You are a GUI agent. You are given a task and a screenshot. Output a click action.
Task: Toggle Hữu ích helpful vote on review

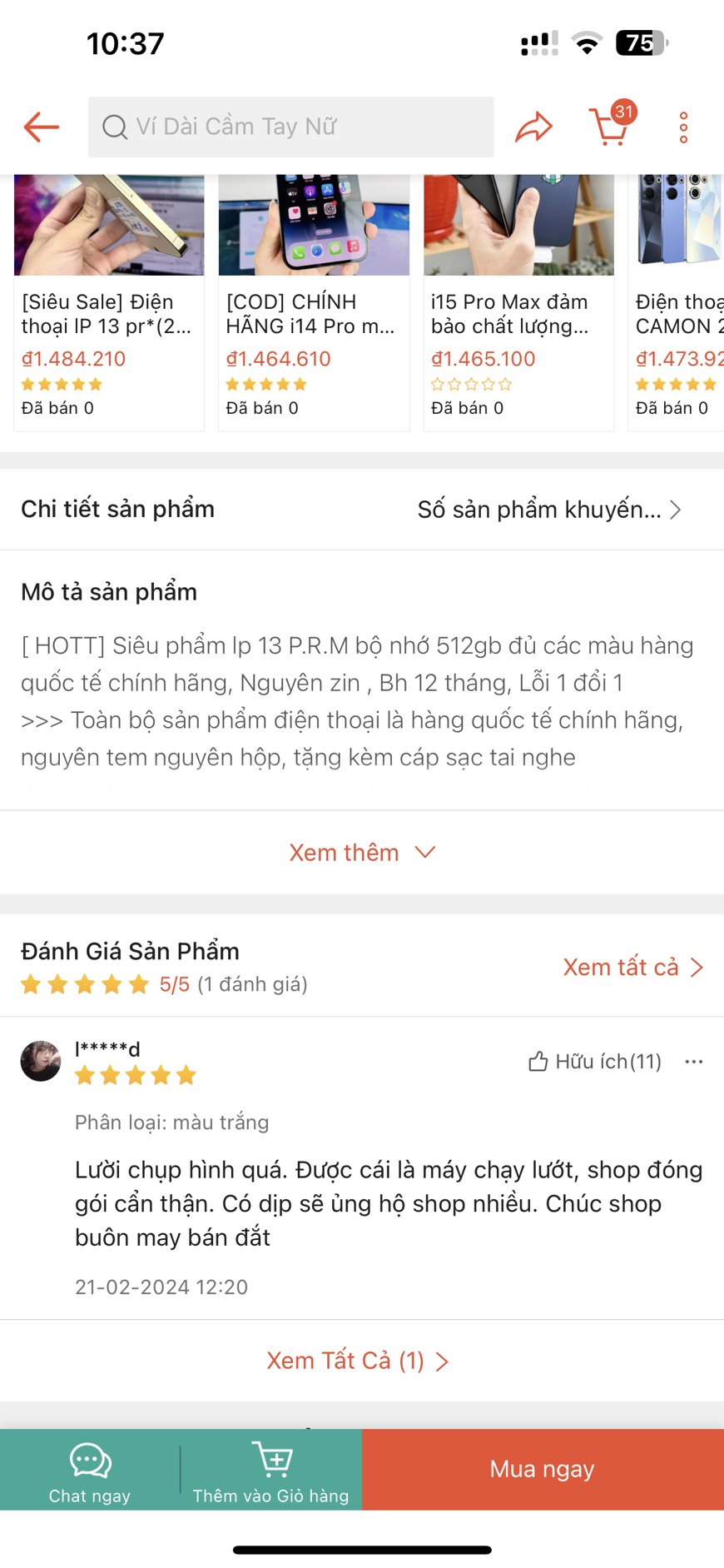coord(593,1061)
